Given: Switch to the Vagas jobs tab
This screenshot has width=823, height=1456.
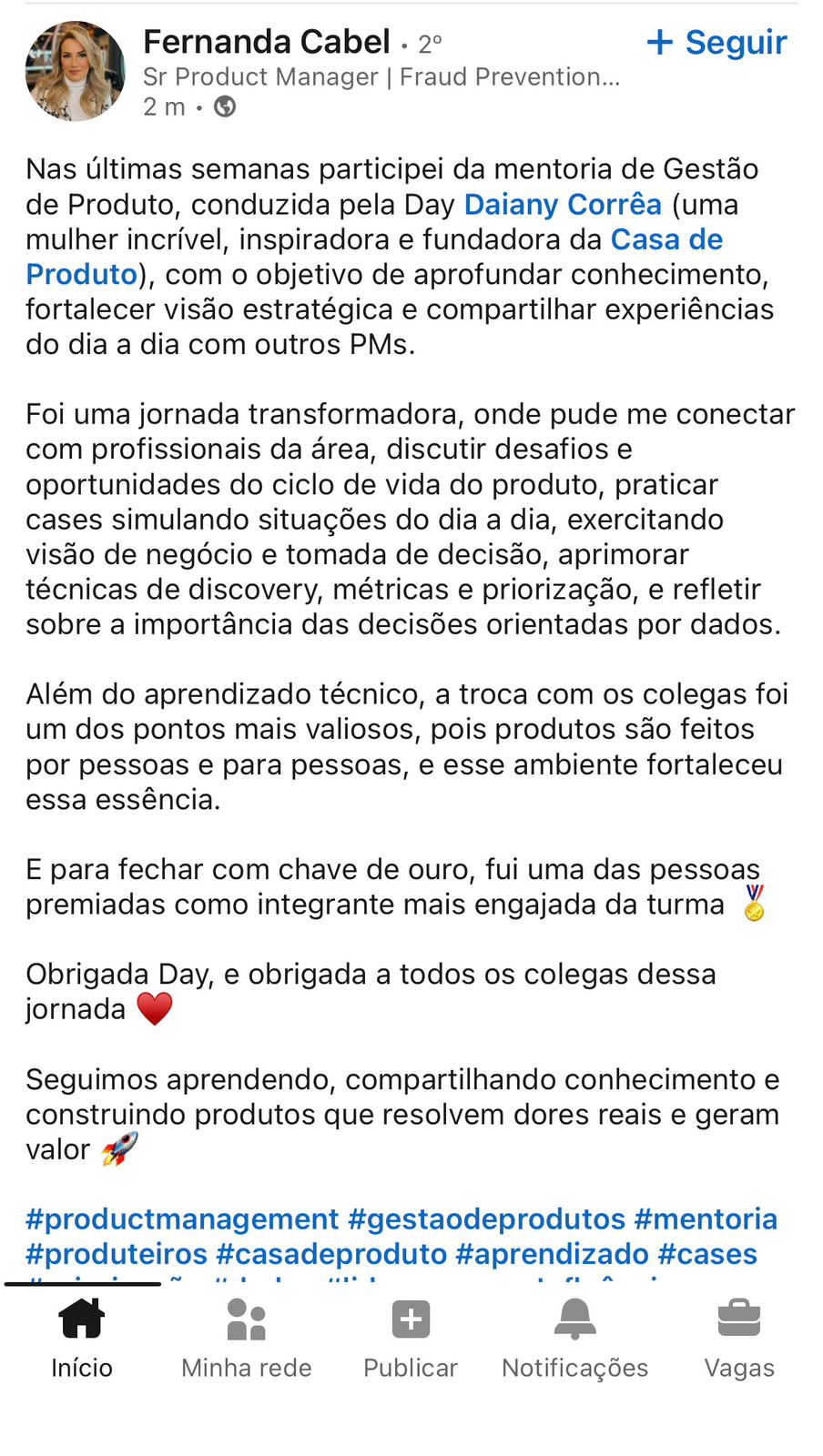Looking at the screenshot, I should pos(739,1339).
